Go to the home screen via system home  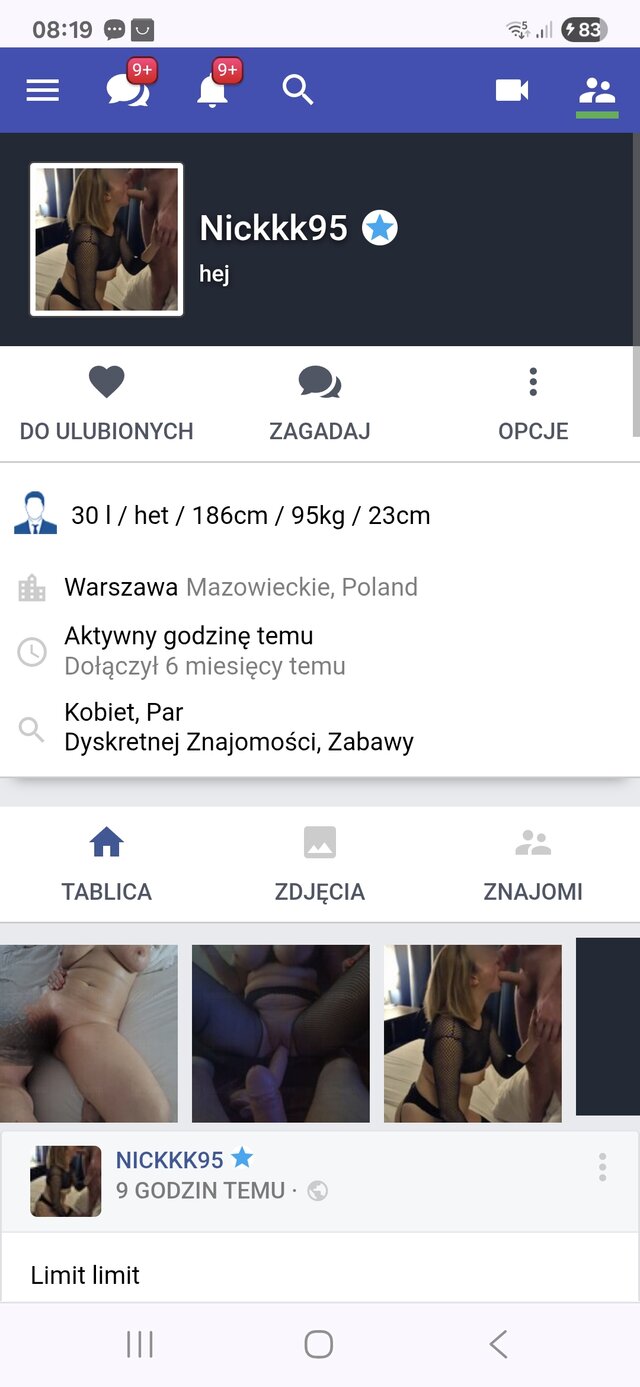(319, 1344)
